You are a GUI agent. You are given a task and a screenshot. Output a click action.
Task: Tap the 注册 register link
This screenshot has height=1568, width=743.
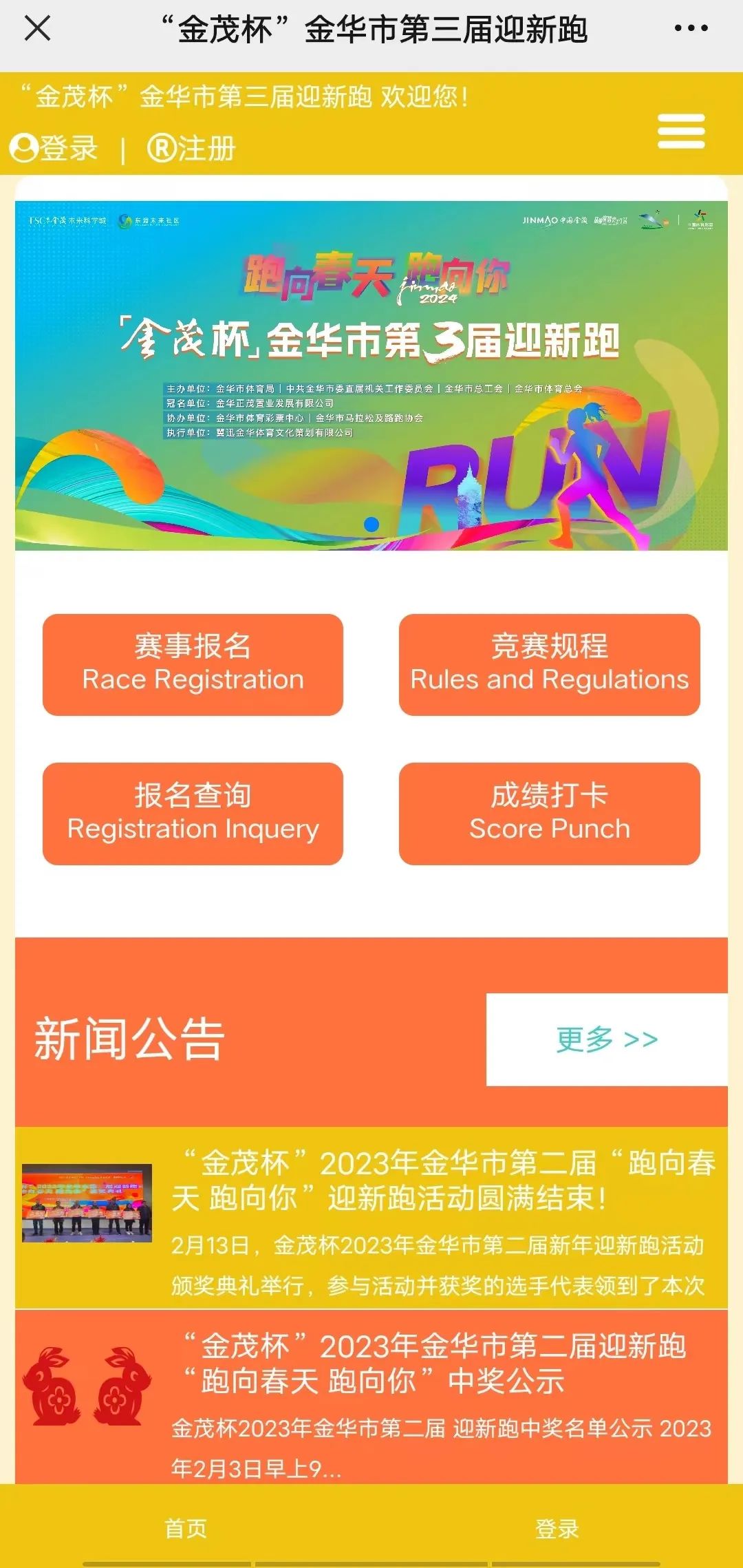tap(192, 149)
